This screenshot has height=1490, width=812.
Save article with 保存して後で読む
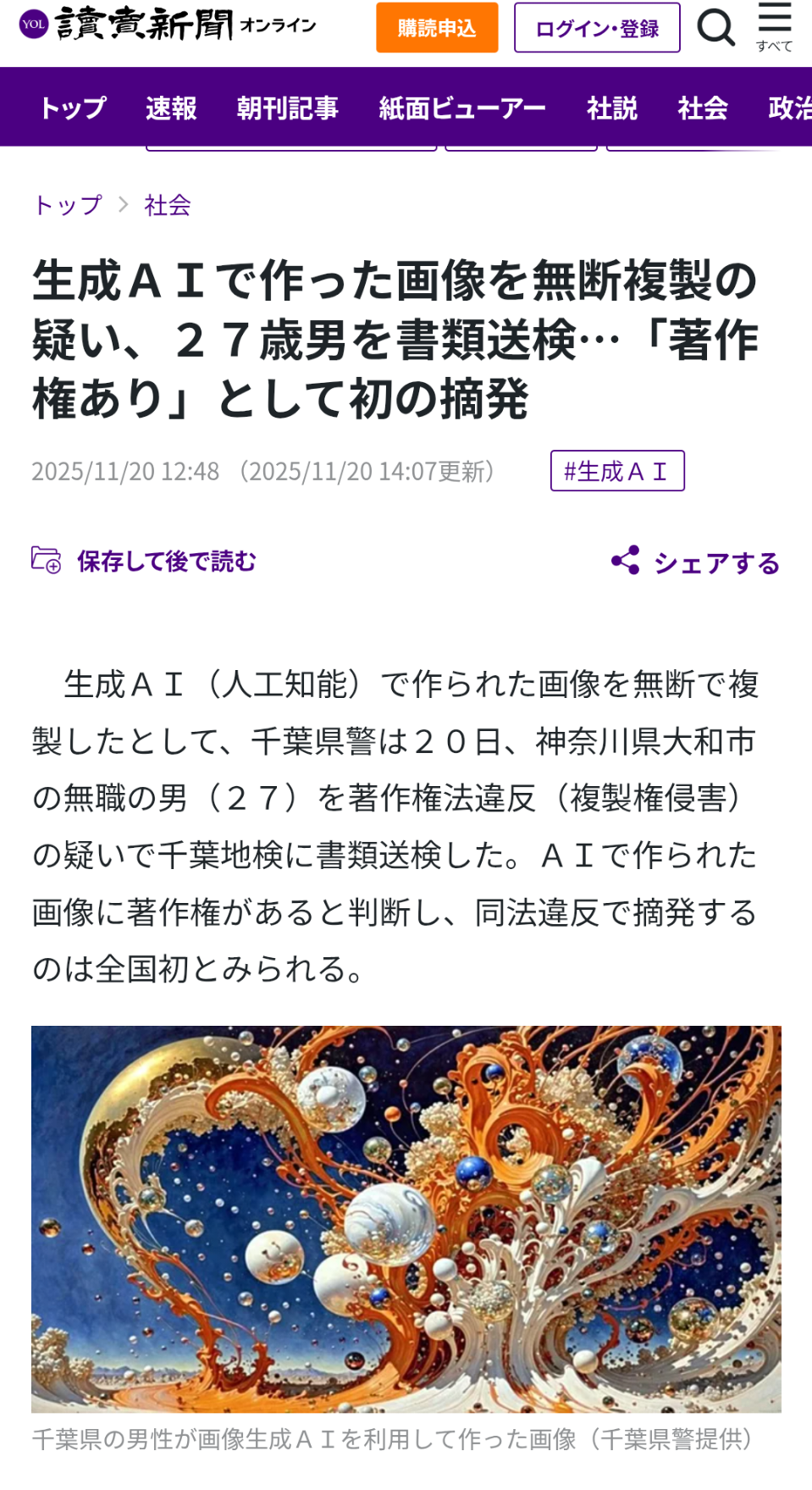click(144, 561)
